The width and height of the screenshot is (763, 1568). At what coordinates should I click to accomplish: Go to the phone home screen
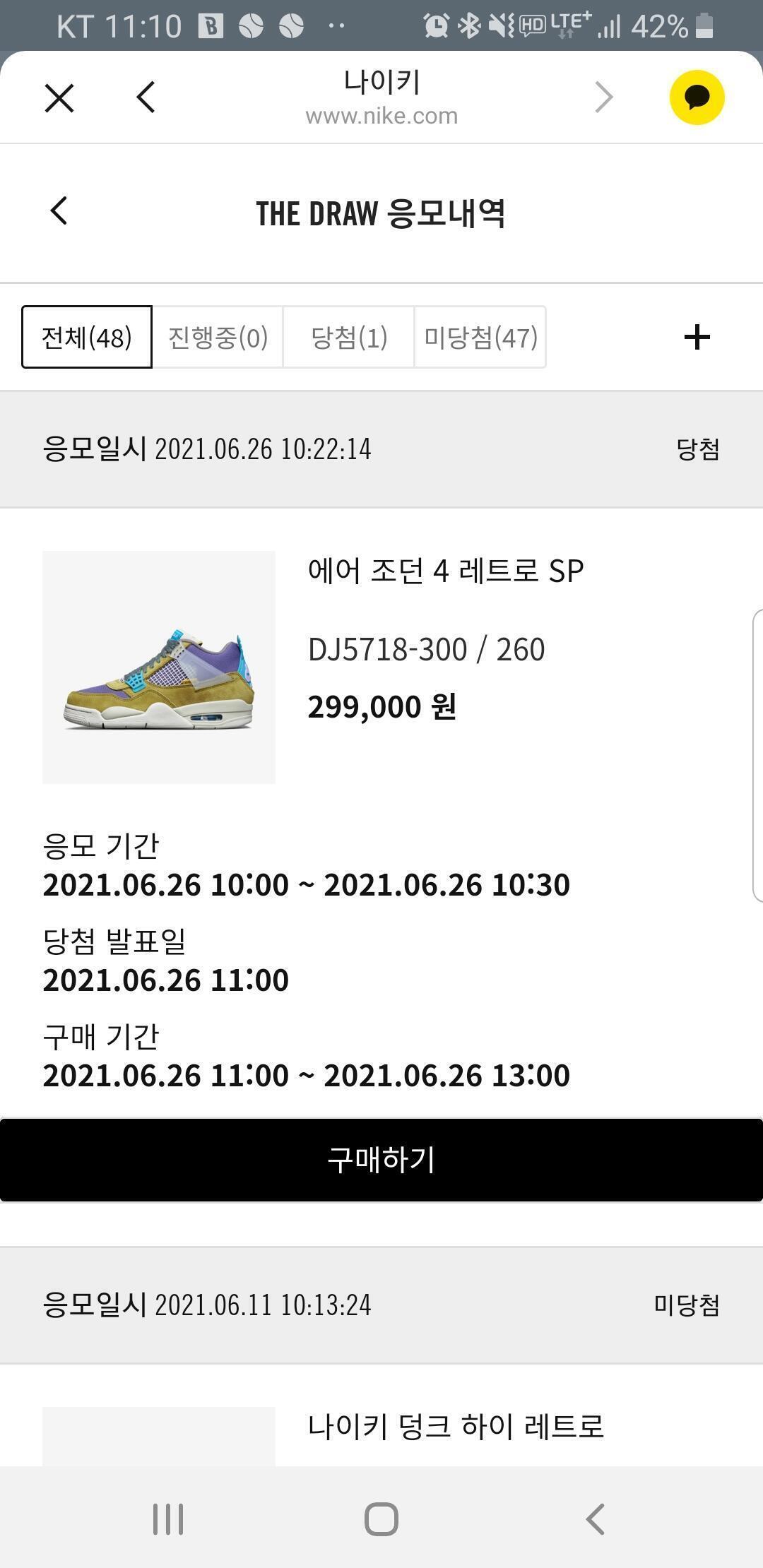(x=381, y=1519)
